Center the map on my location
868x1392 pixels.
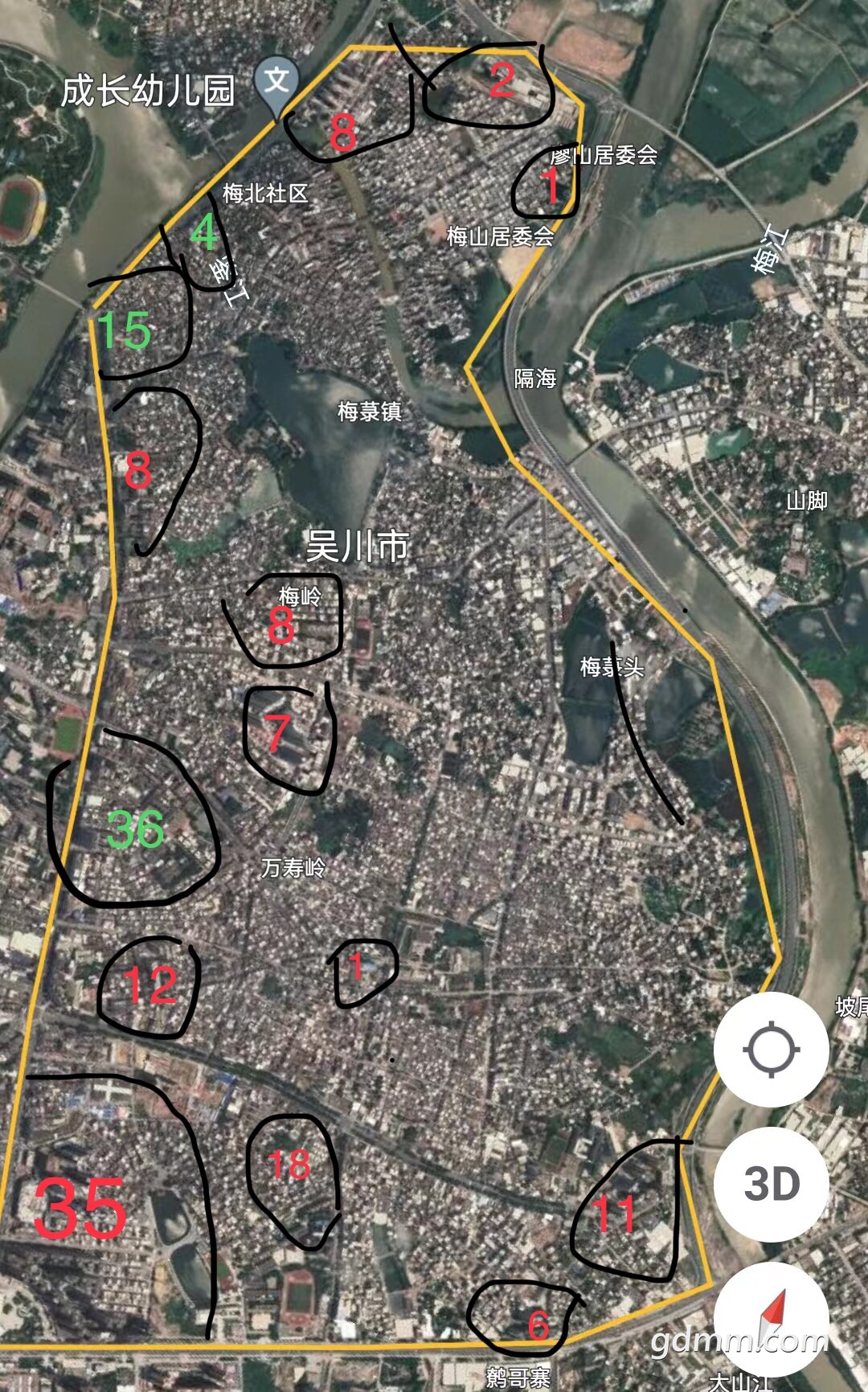(x=771, y=1050)
